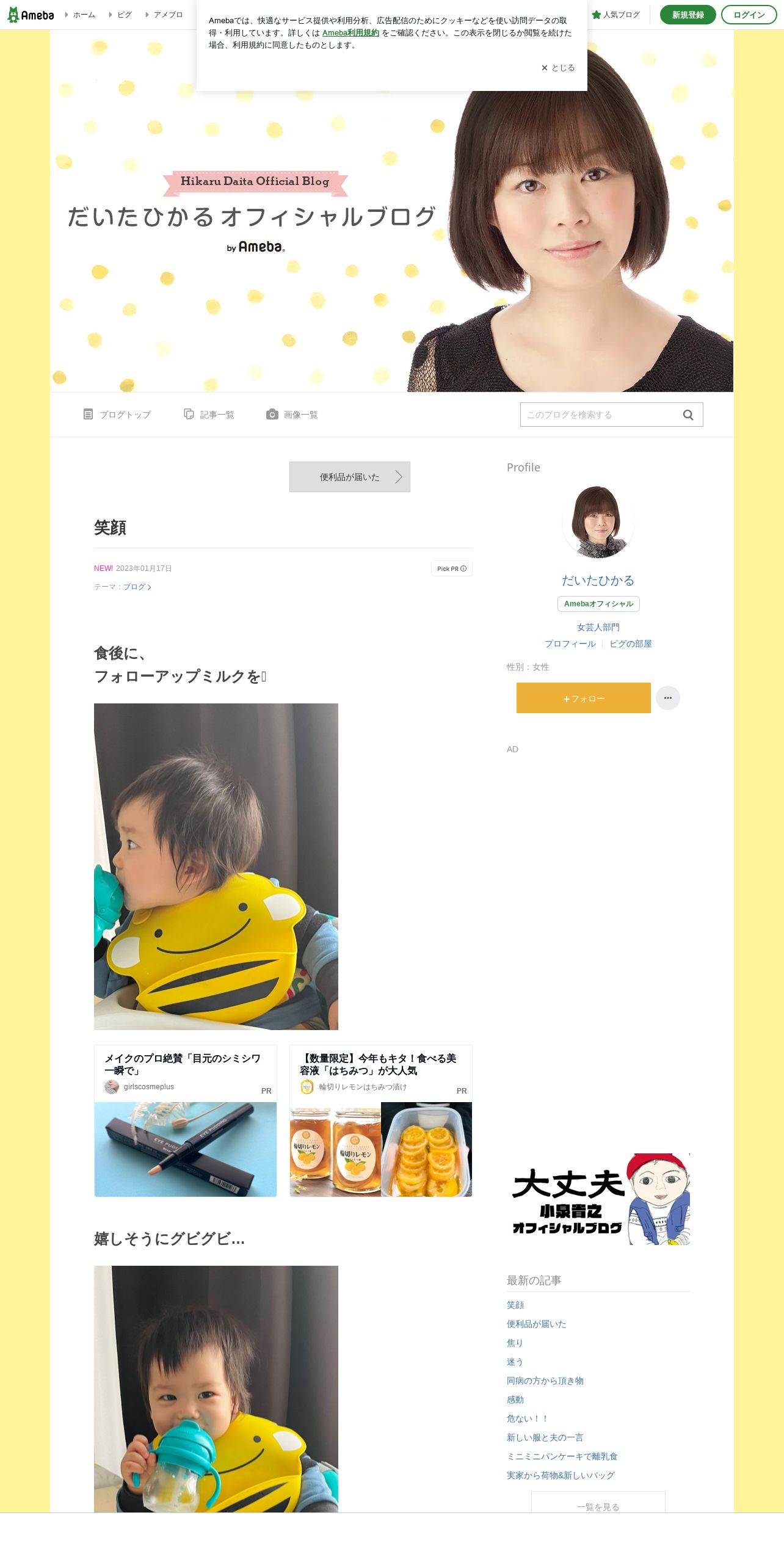The image size is (784, 1568).
Task: Open the Pick PR info badge
Action: 452,568
